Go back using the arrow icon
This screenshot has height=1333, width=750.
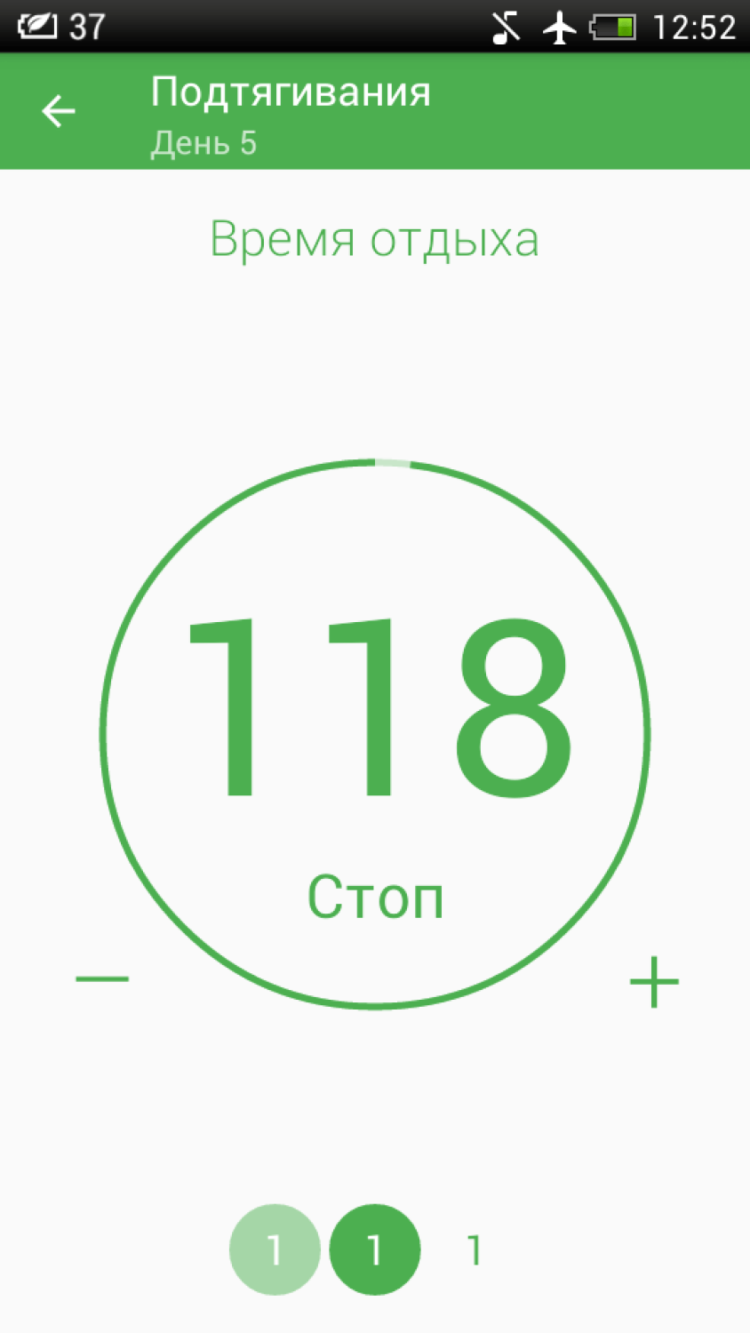click(x=58, y=111)
